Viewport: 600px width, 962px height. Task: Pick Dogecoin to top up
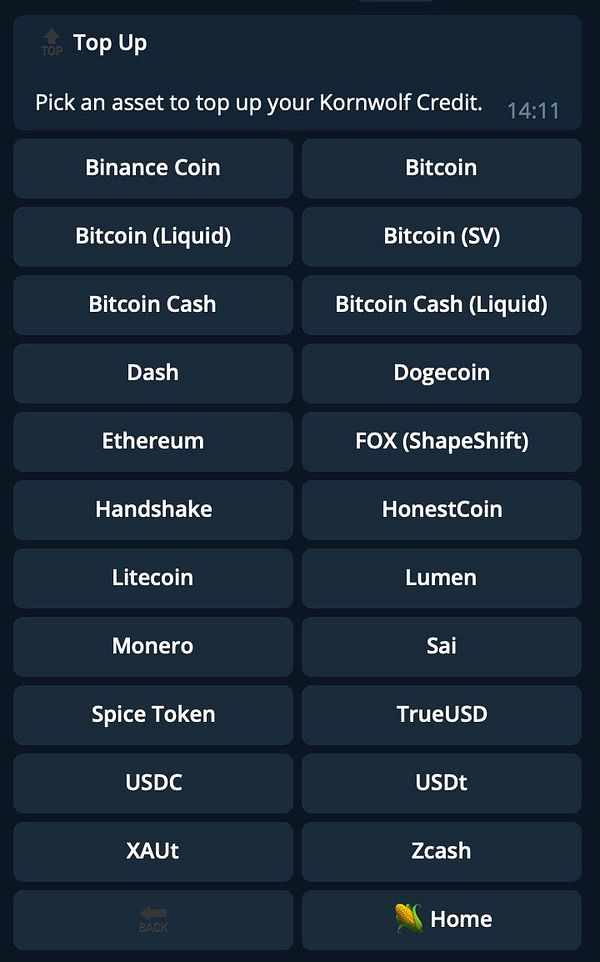point(441,373)
